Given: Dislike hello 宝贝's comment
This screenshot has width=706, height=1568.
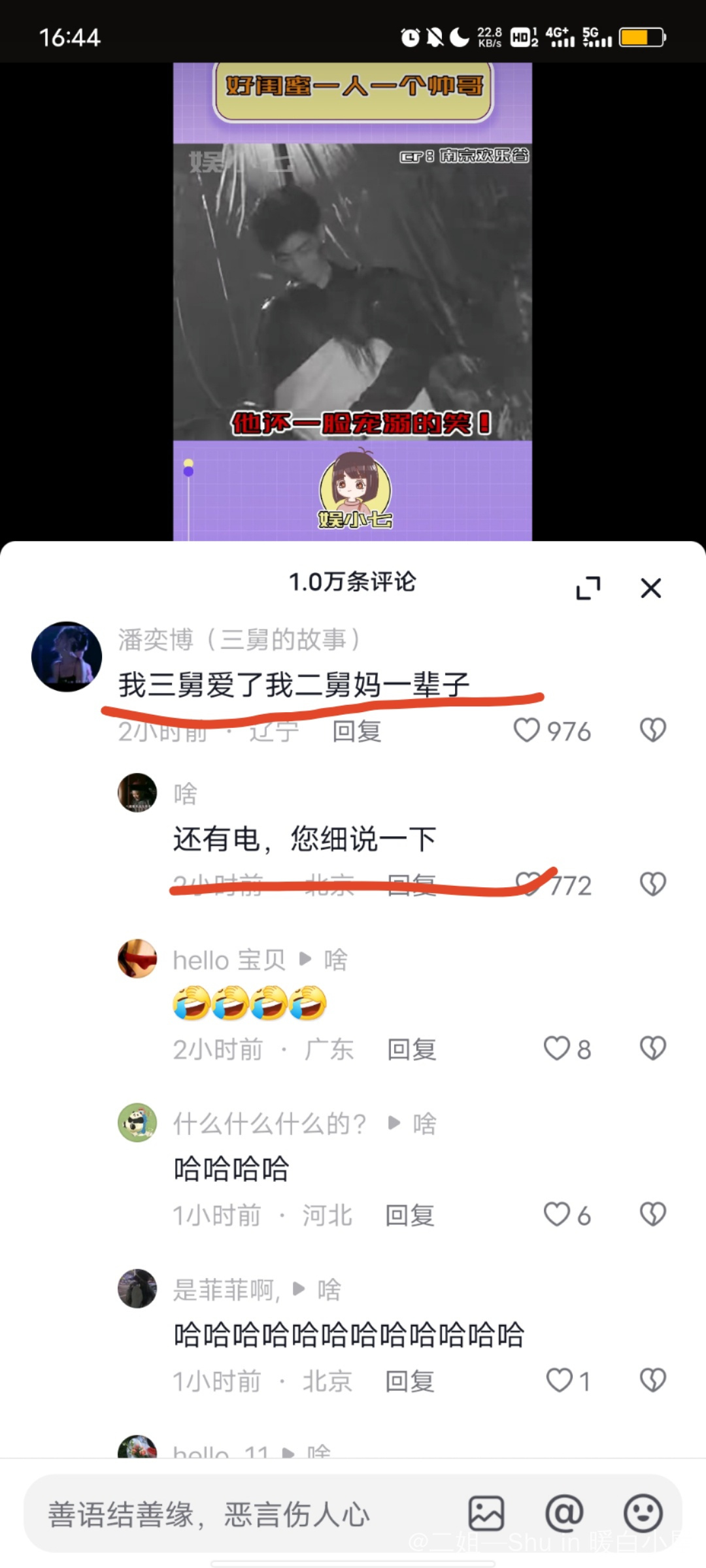Looking at the screenshot, I should pos(652,1049).
